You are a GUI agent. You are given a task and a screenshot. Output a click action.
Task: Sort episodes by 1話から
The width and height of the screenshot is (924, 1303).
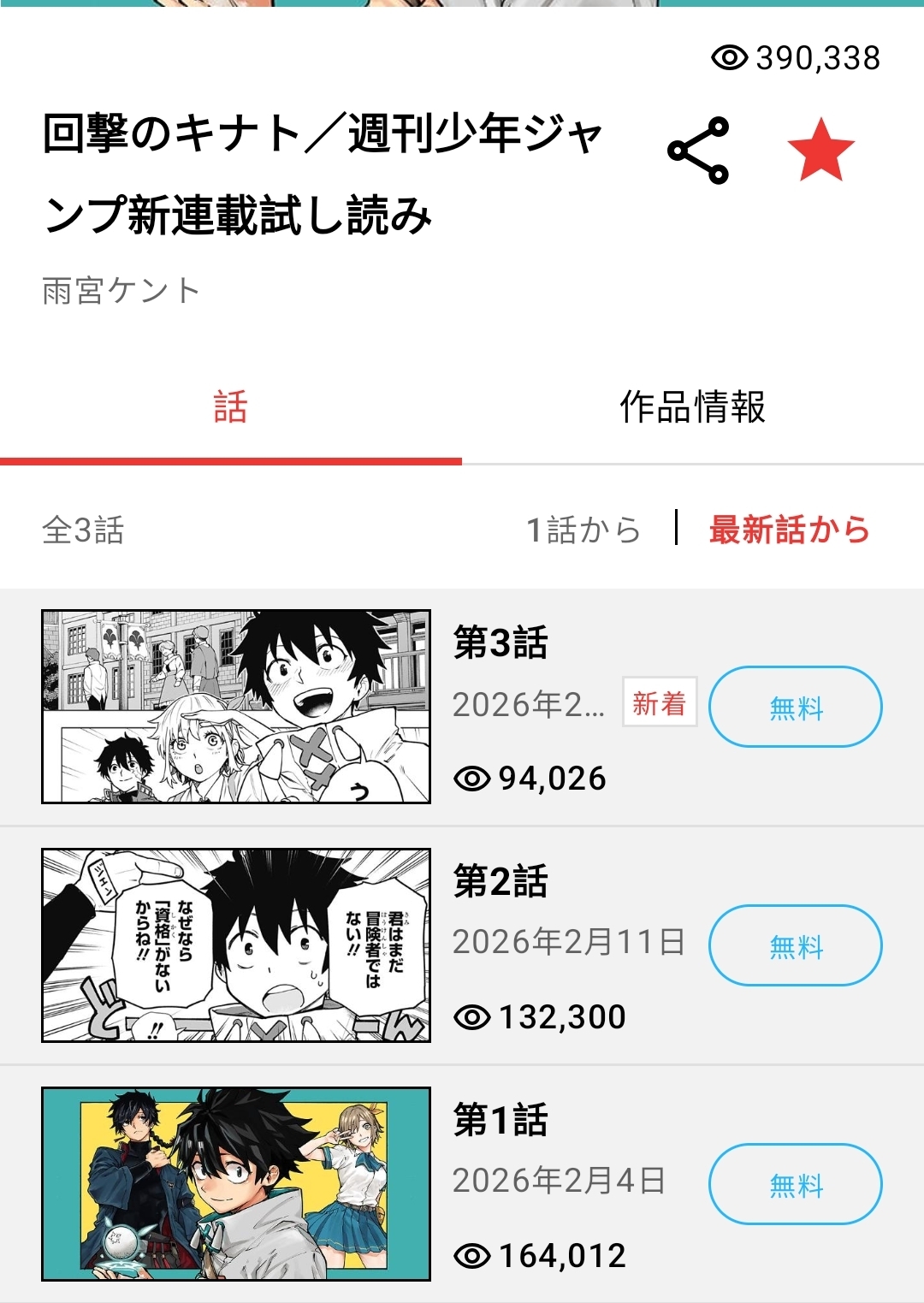click(583, 530)
